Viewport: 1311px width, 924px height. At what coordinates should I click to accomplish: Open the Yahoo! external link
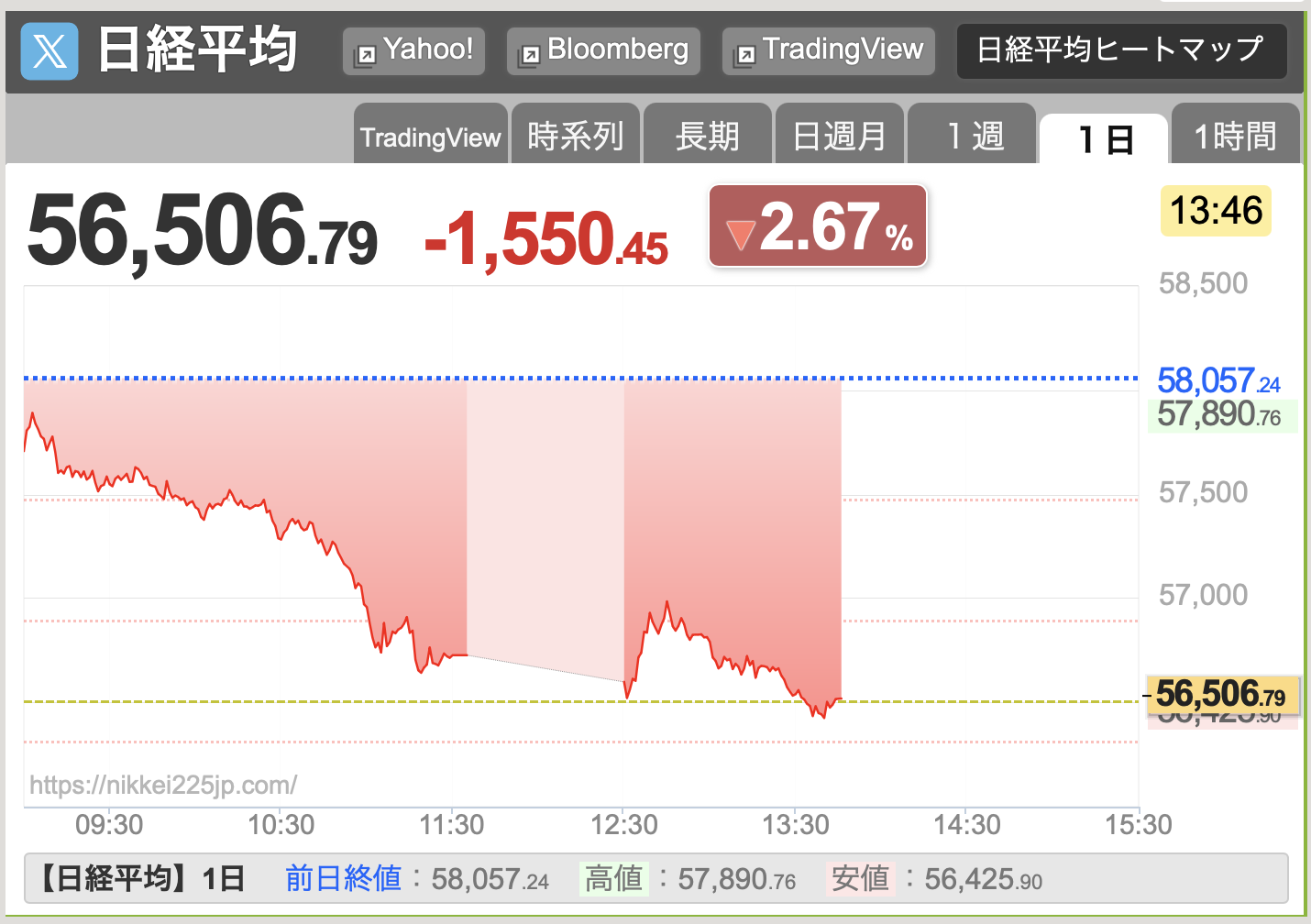[413, 50]
